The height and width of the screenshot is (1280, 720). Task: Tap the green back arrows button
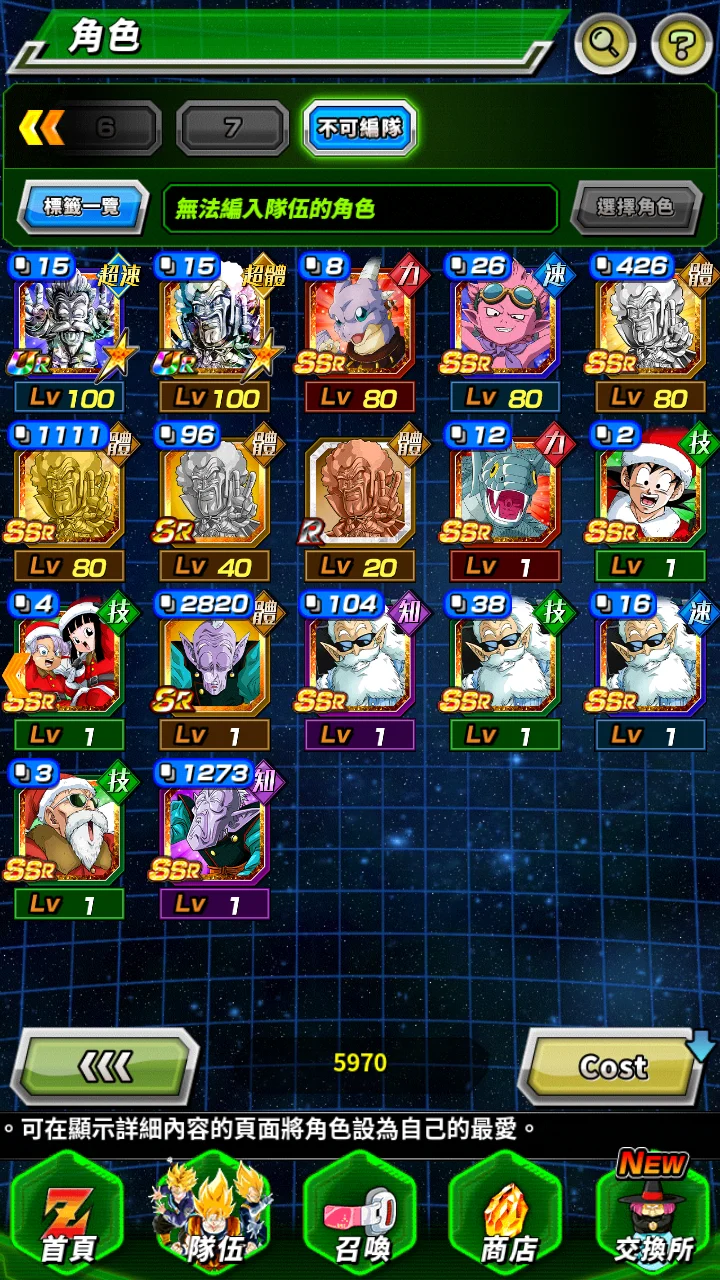click(x=105, y=1067)
